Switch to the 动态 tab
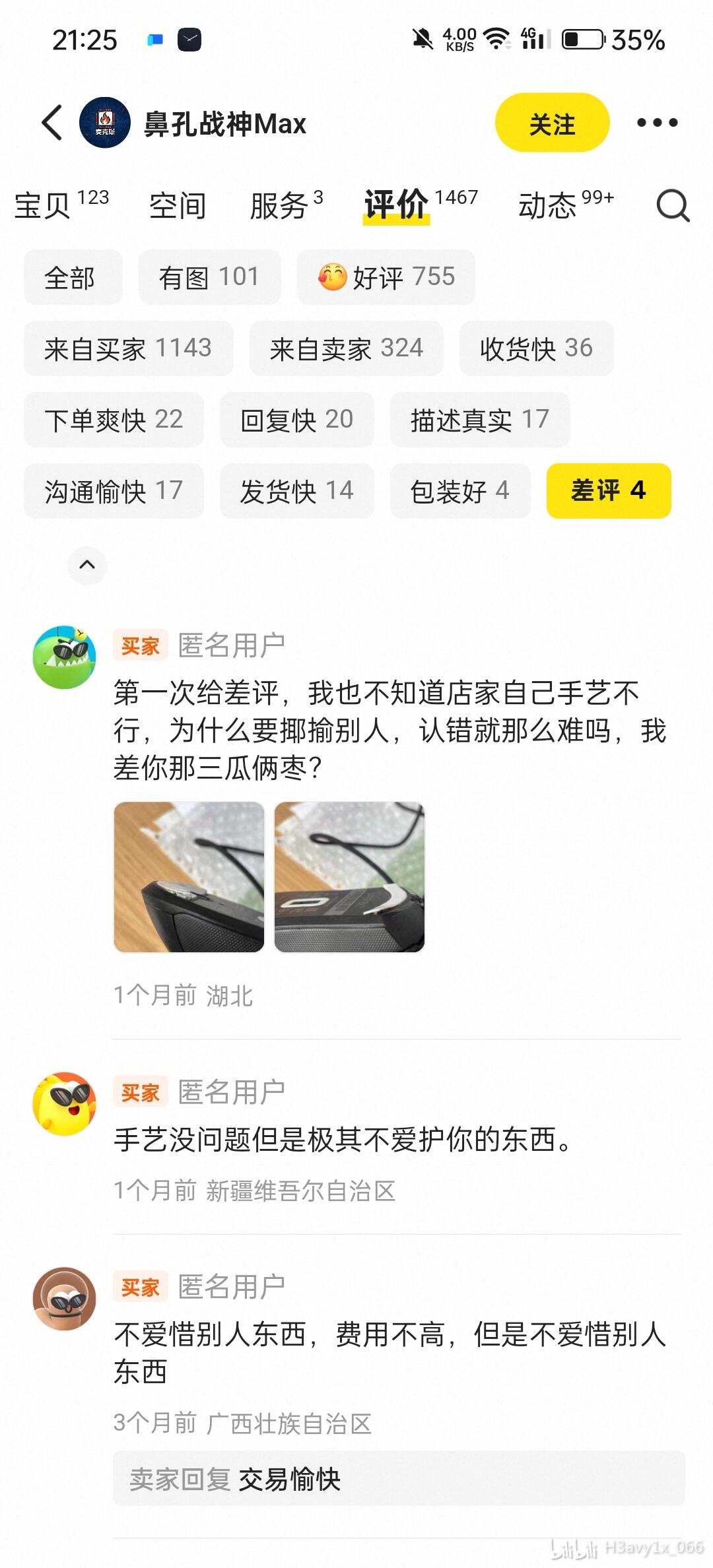713x1568 pixels. coord(566,205)
